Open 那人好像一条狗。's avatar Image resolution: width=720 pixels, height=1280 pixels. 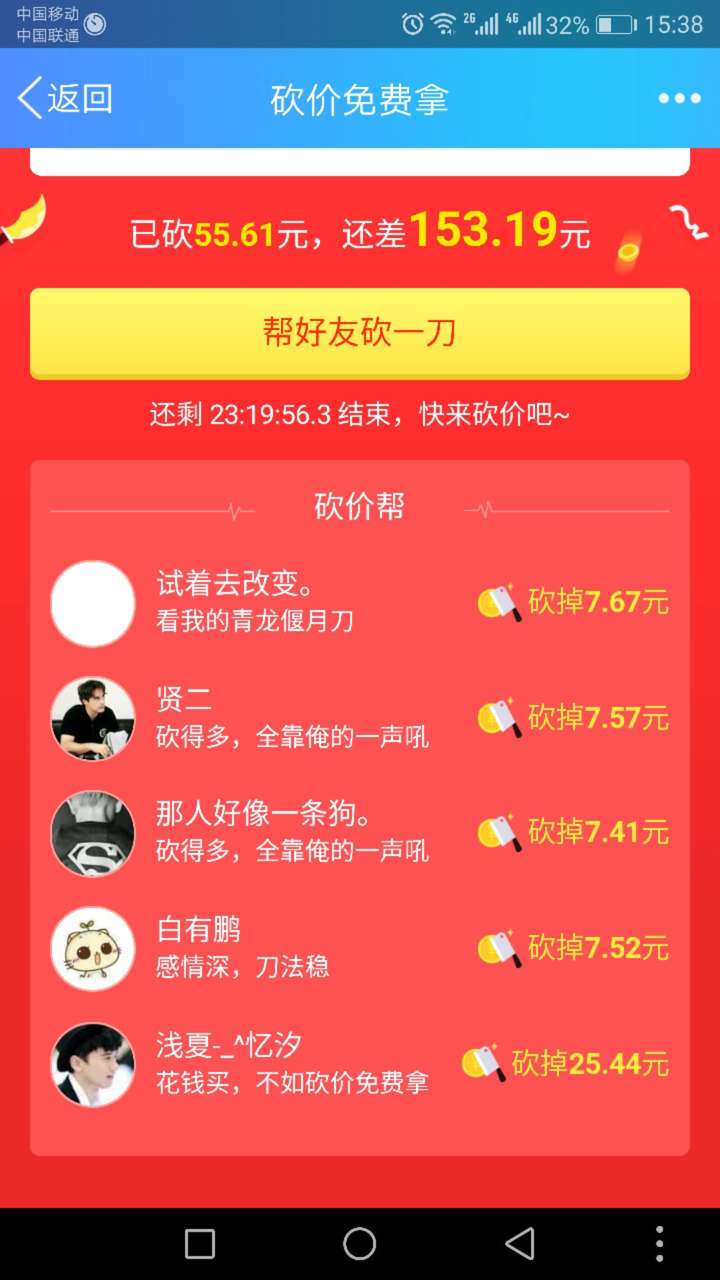92,832
